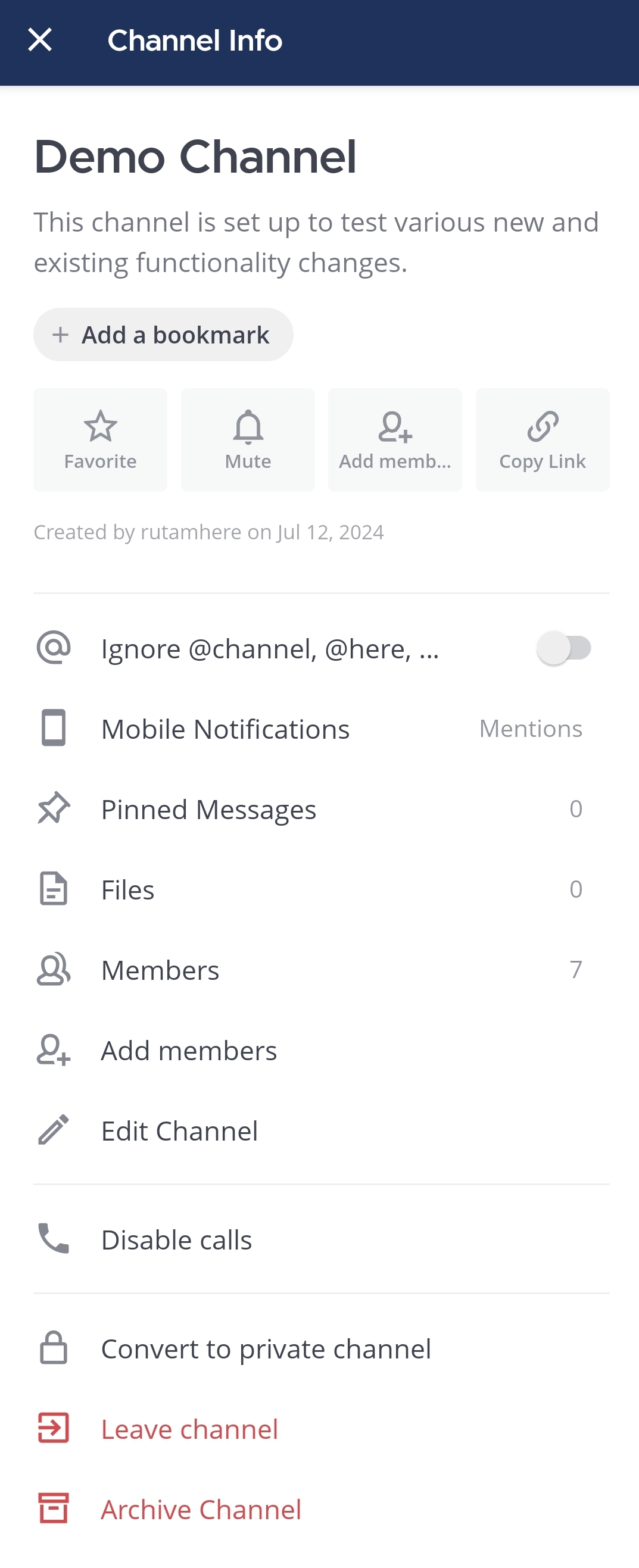Click the Leave channel option
This screenshot has height=1568, width=639.
[x=189, y=1429]
